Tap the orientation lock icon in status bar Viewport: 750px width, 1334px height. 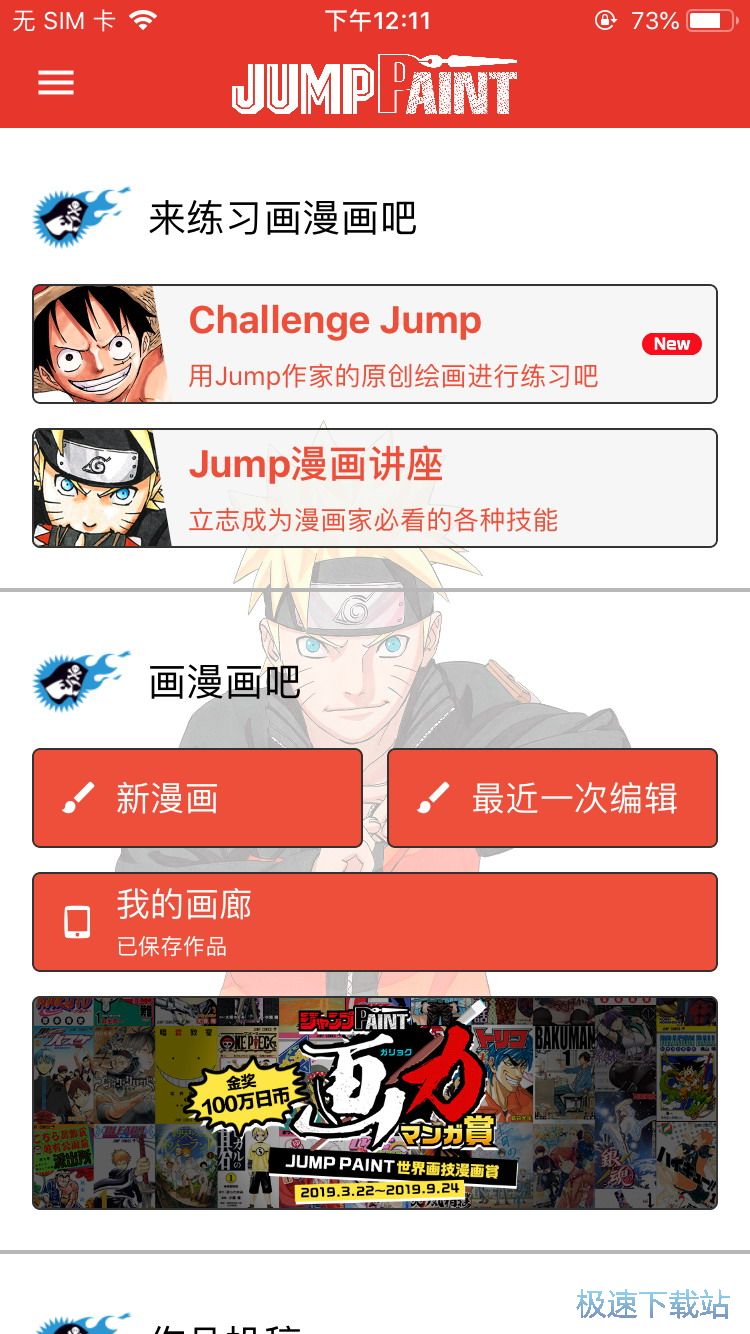coord(603,19)
